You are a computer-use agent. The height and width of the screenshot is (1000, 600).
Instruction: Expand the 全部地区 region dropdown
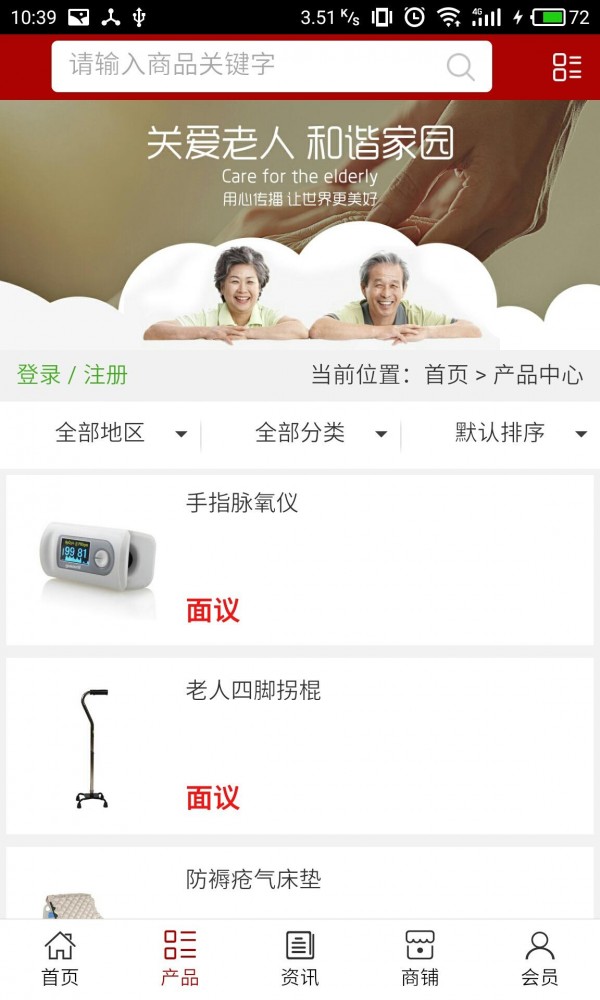point(120,433)
